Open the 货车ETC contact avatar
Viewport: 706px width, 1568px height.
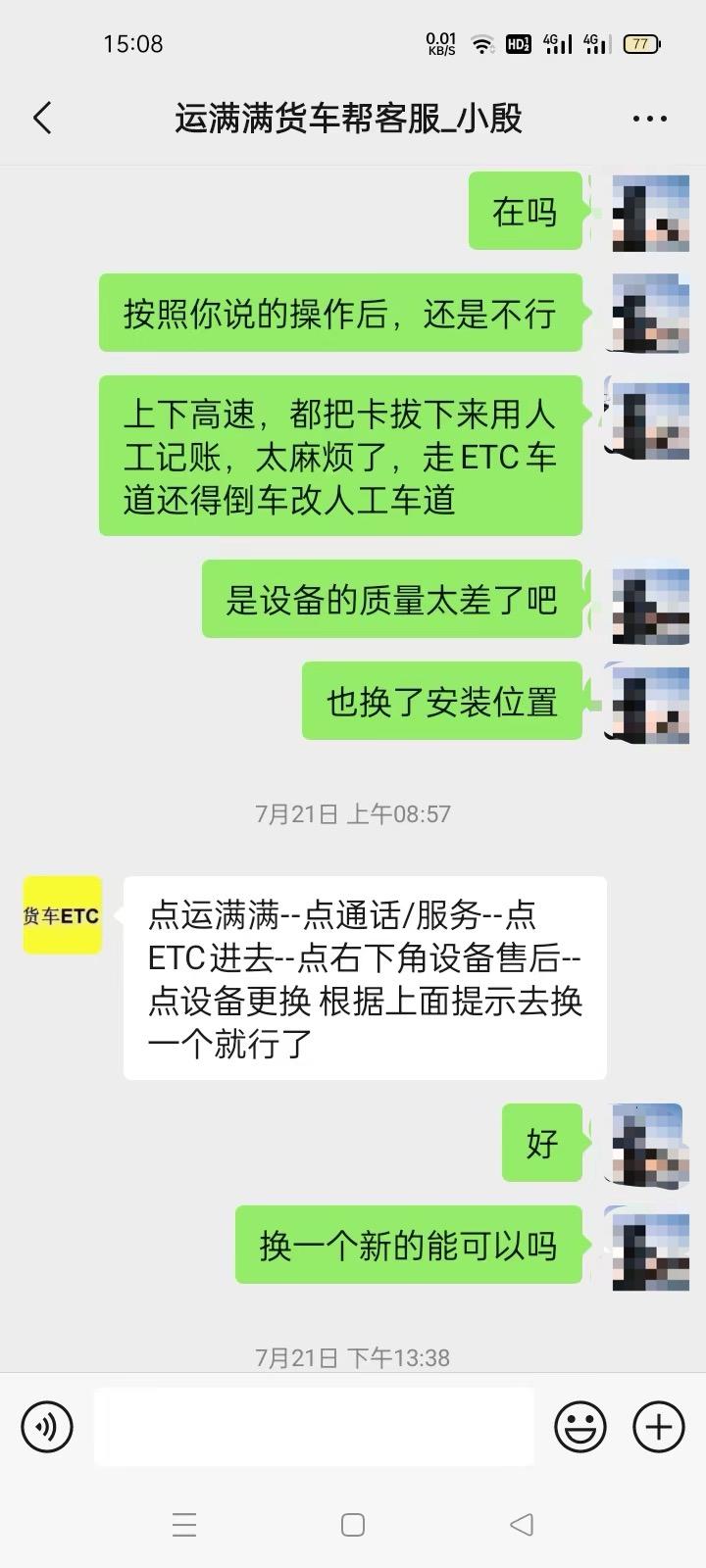click(63, 915)
